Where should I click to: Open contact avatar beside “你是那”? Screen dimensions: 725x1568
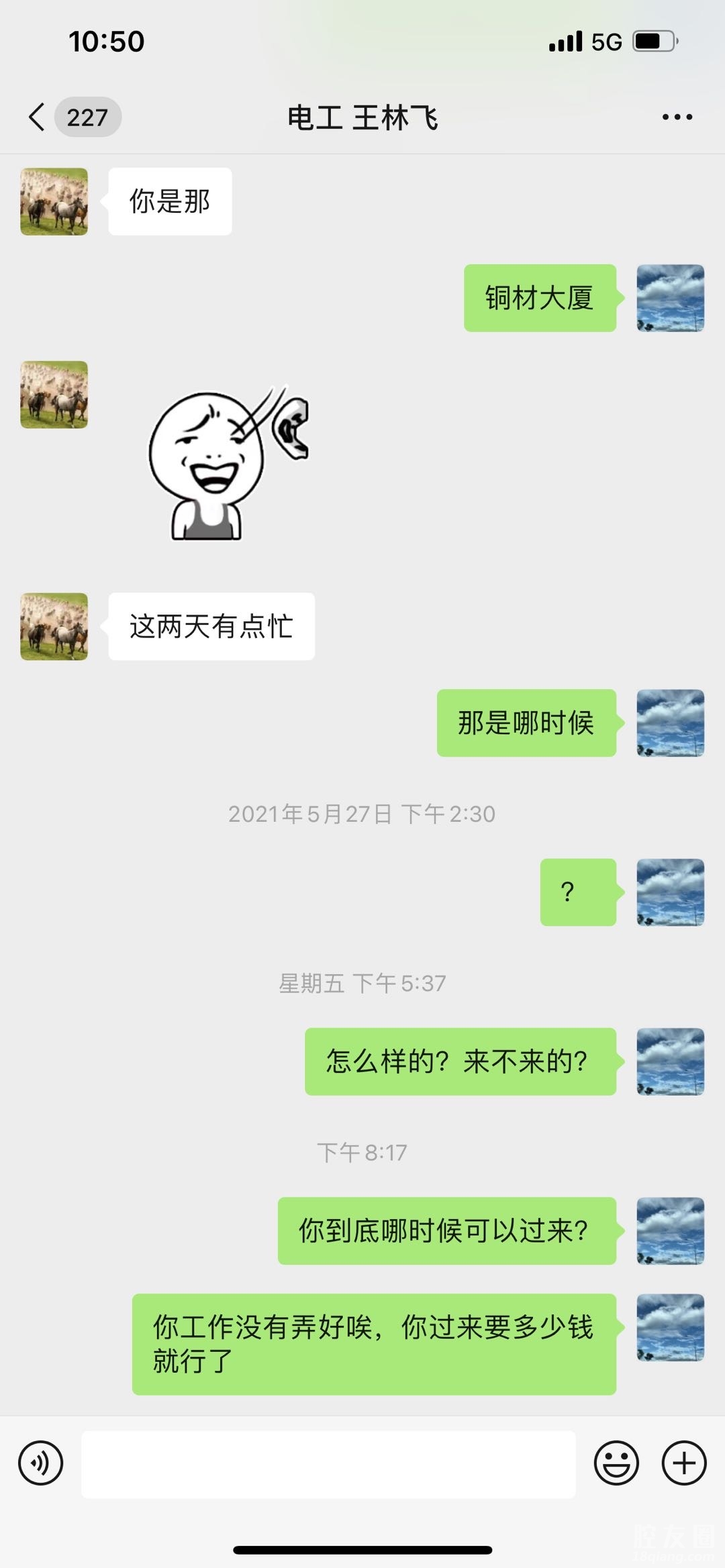point(54,201)
